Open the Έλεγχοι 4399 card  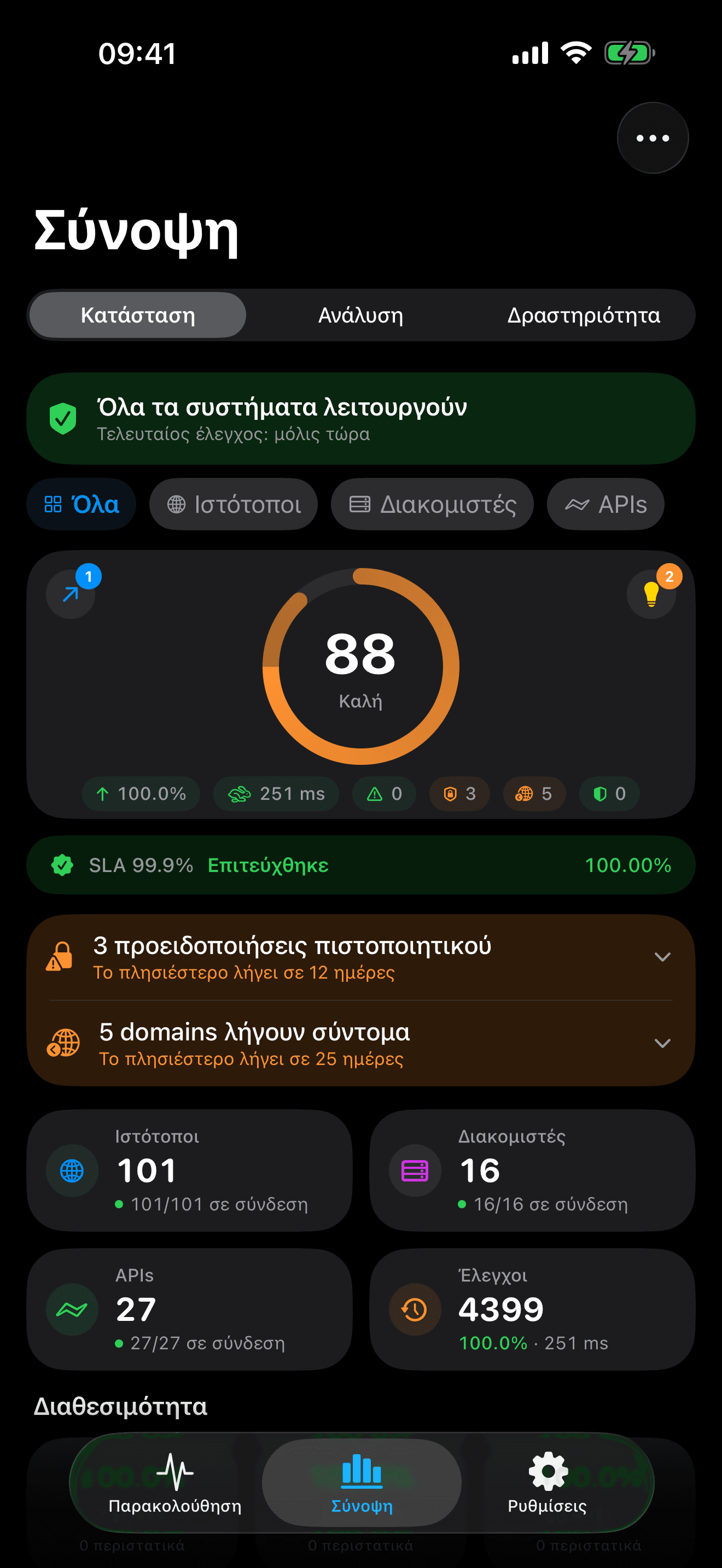(532, 1309)
